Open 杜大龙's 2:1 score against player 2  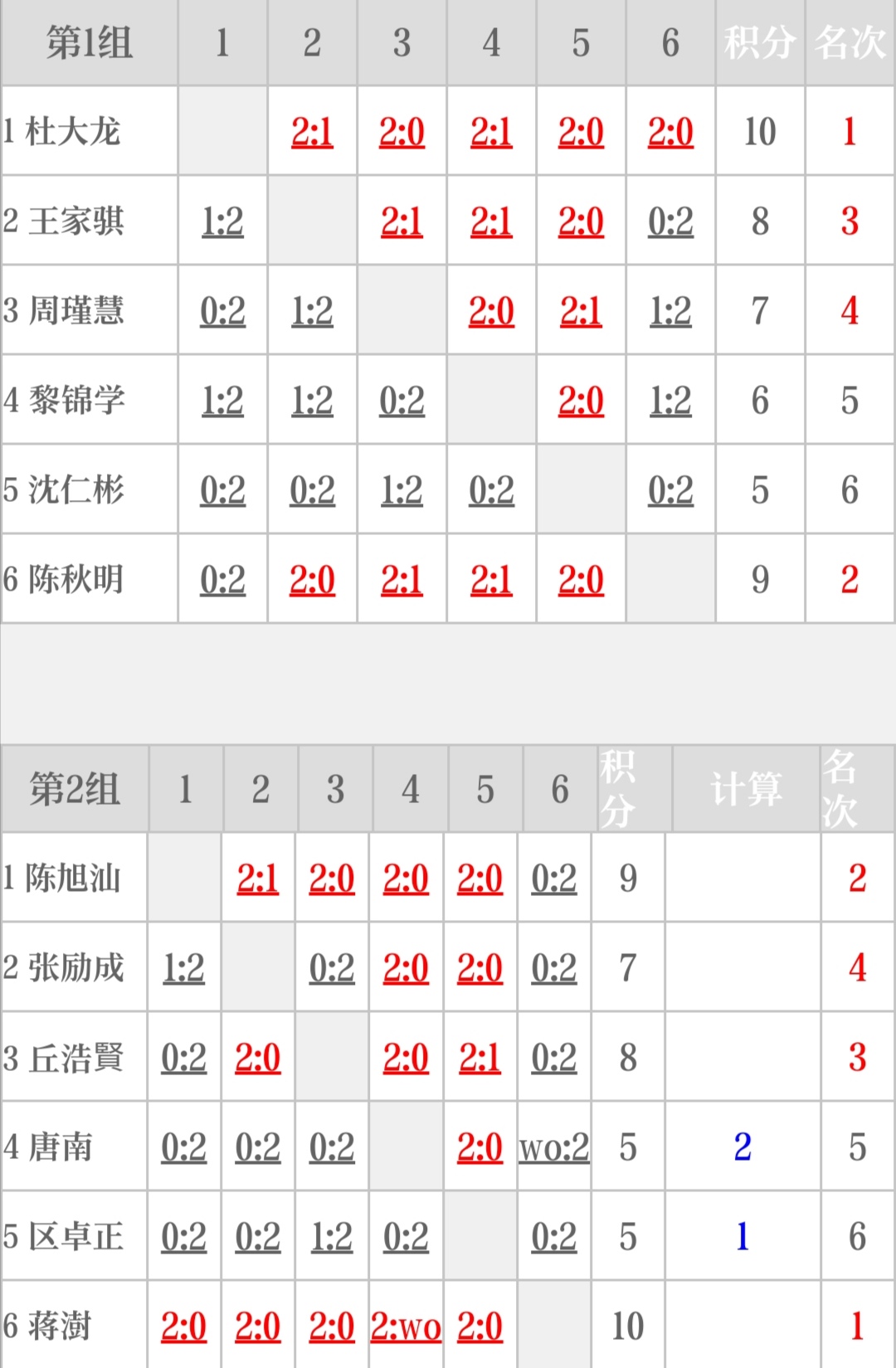point(312,132)
